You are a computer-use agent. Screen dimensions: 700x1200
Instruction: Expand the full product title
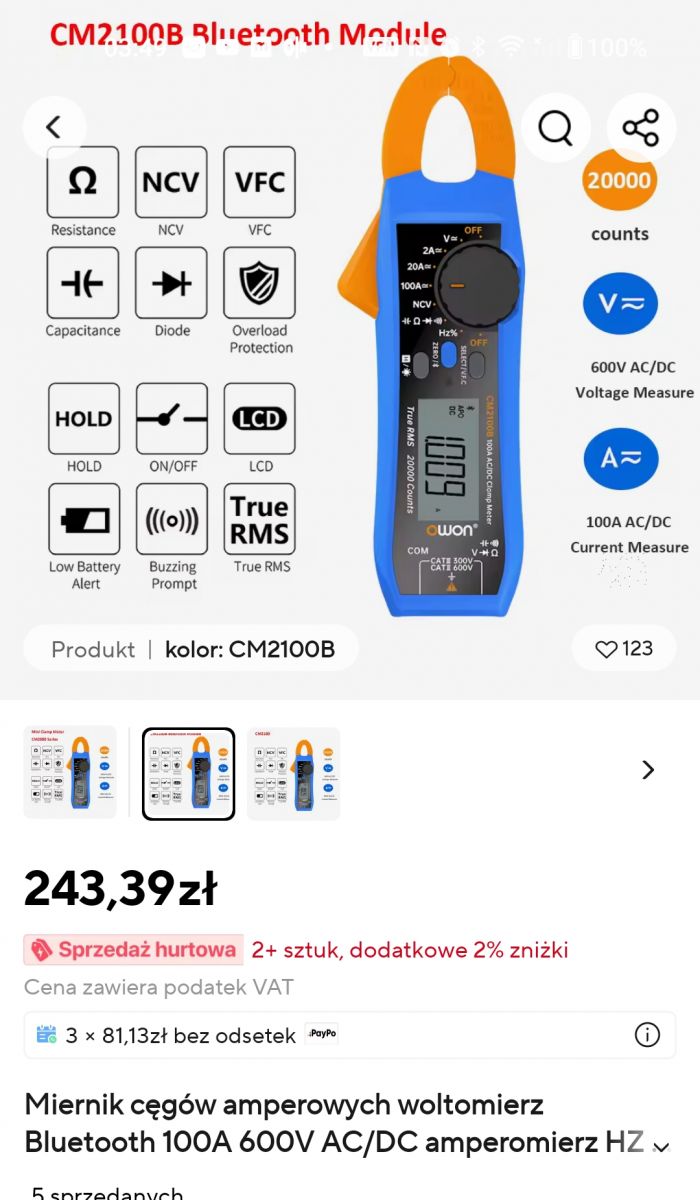coord(660,1146)
